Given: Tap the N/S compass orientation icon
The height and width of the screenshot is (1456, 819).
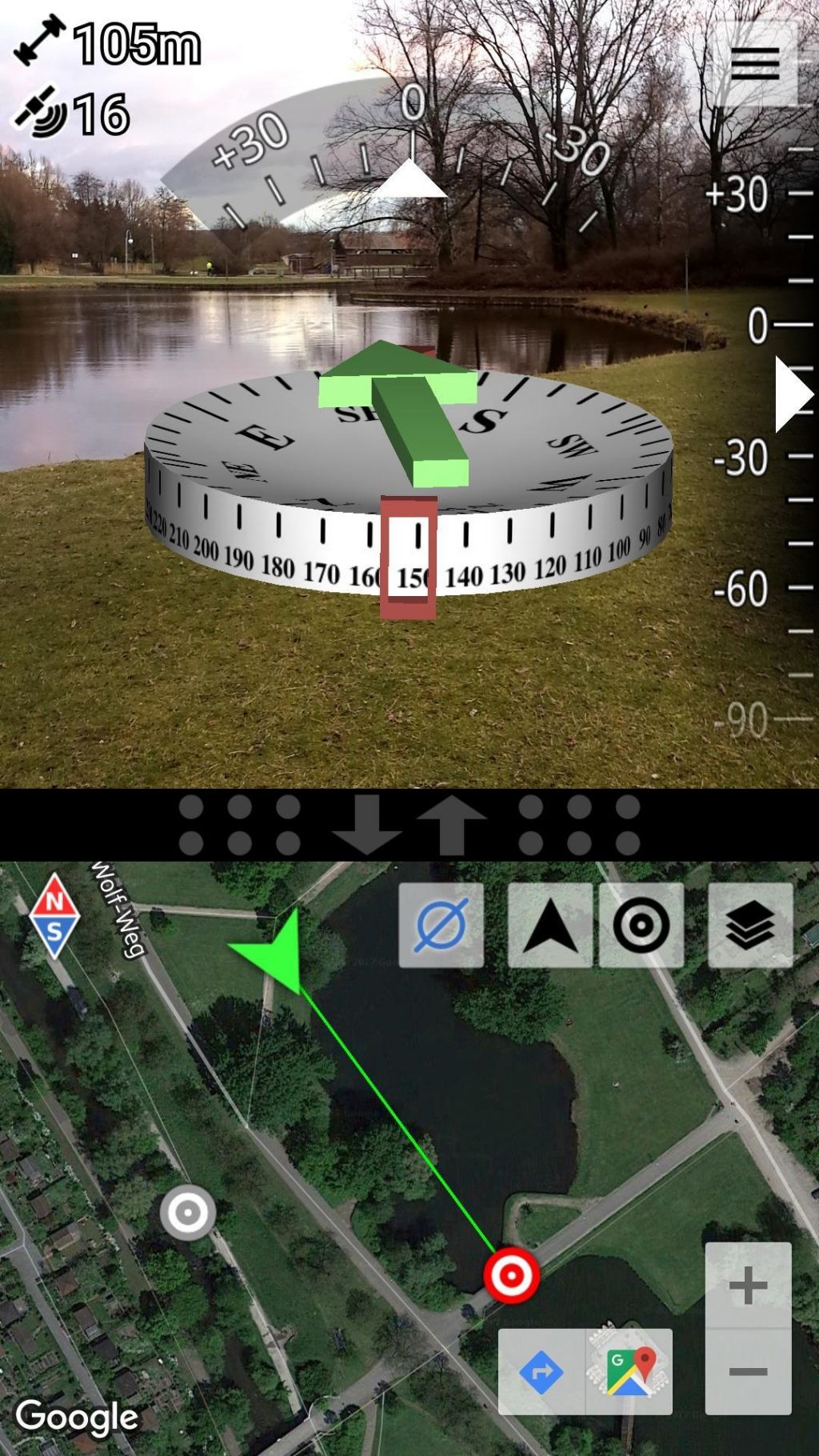Looking at the screenshot, I should (x=54, y=916).
